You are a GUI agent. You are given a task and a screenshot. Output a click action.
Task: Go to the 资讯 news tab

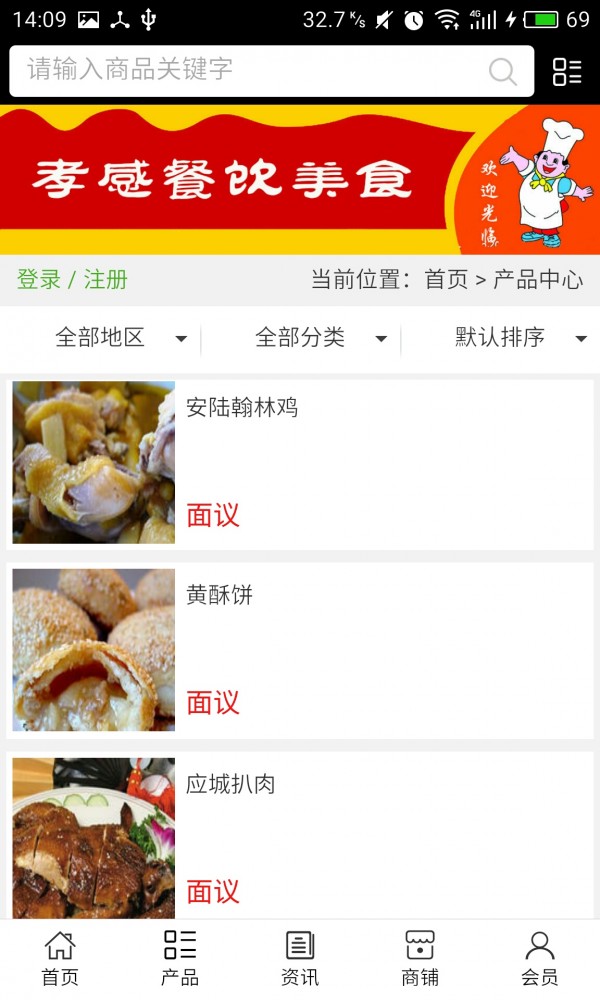[x=300, y=958]
